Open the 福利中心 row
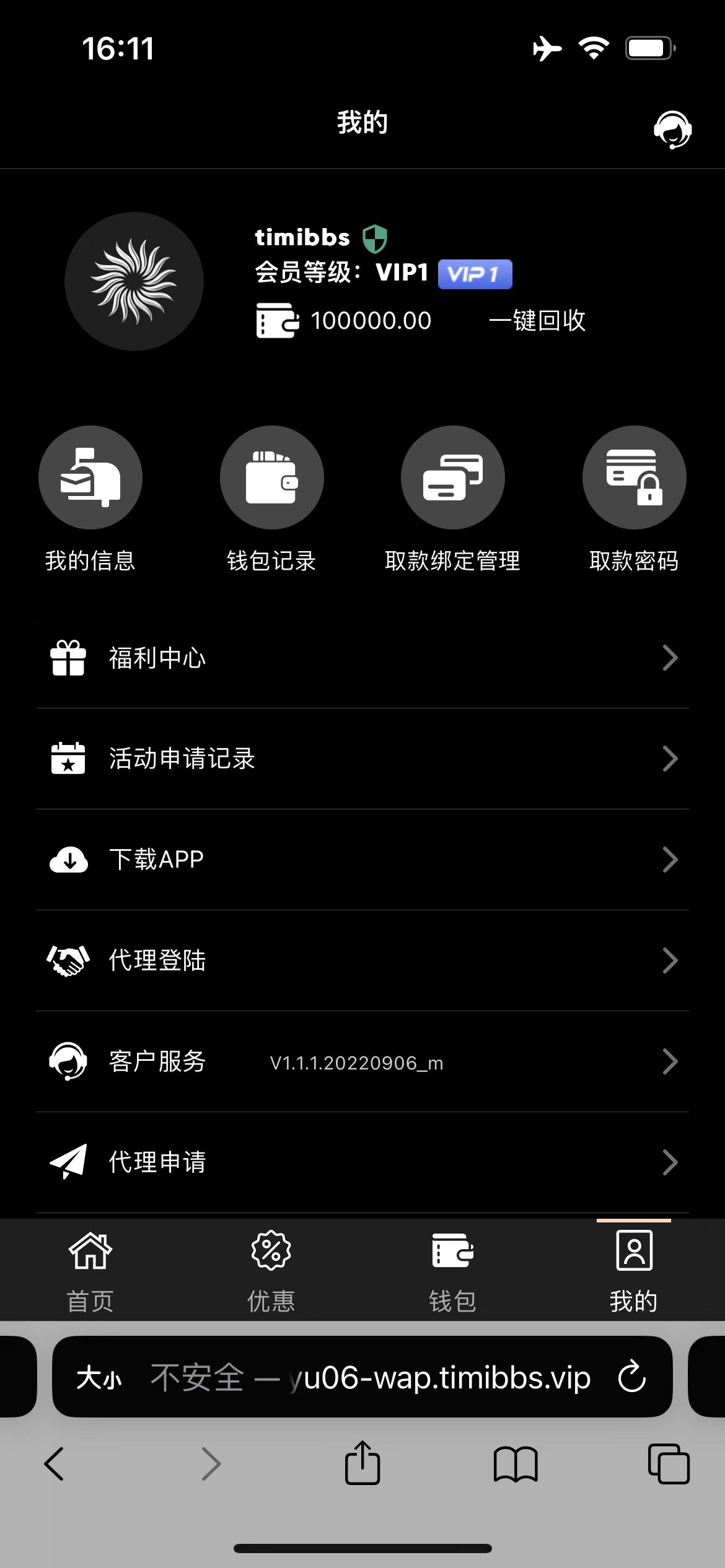The height and width of the screenshot is (1568, 725). coord(362,658)
